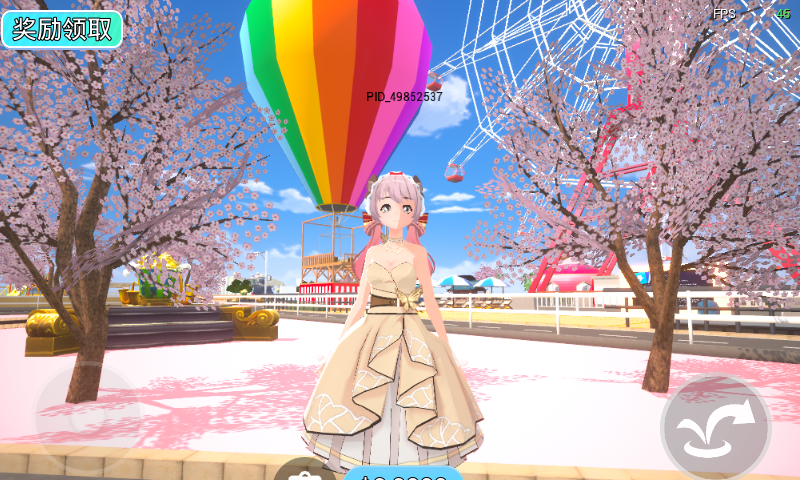Screen dimensions: 800x480
Task: Tap the 奖励领取 reward claim button
Action: [x=62, y=29]
